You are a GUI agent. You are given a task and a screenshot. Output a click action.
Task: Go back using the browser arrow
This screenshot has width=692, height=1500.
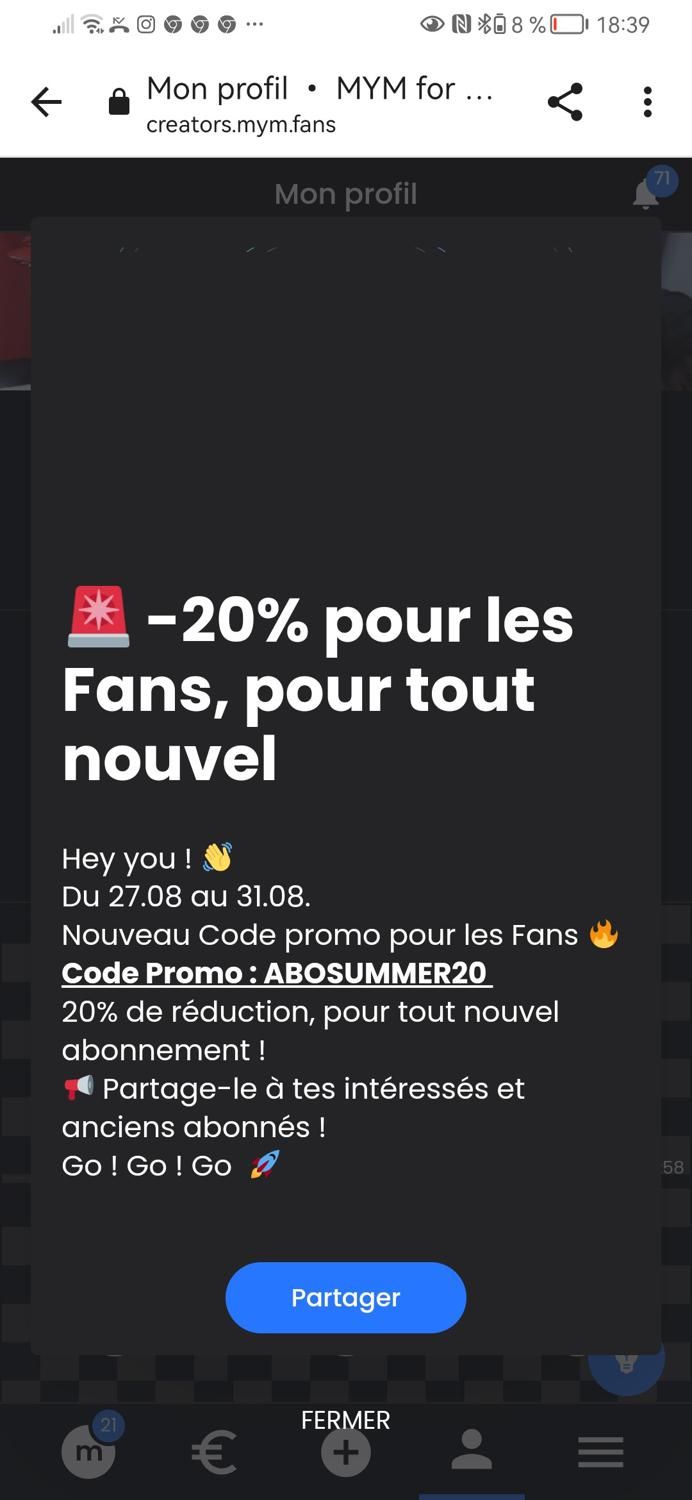tap(46, 102)
